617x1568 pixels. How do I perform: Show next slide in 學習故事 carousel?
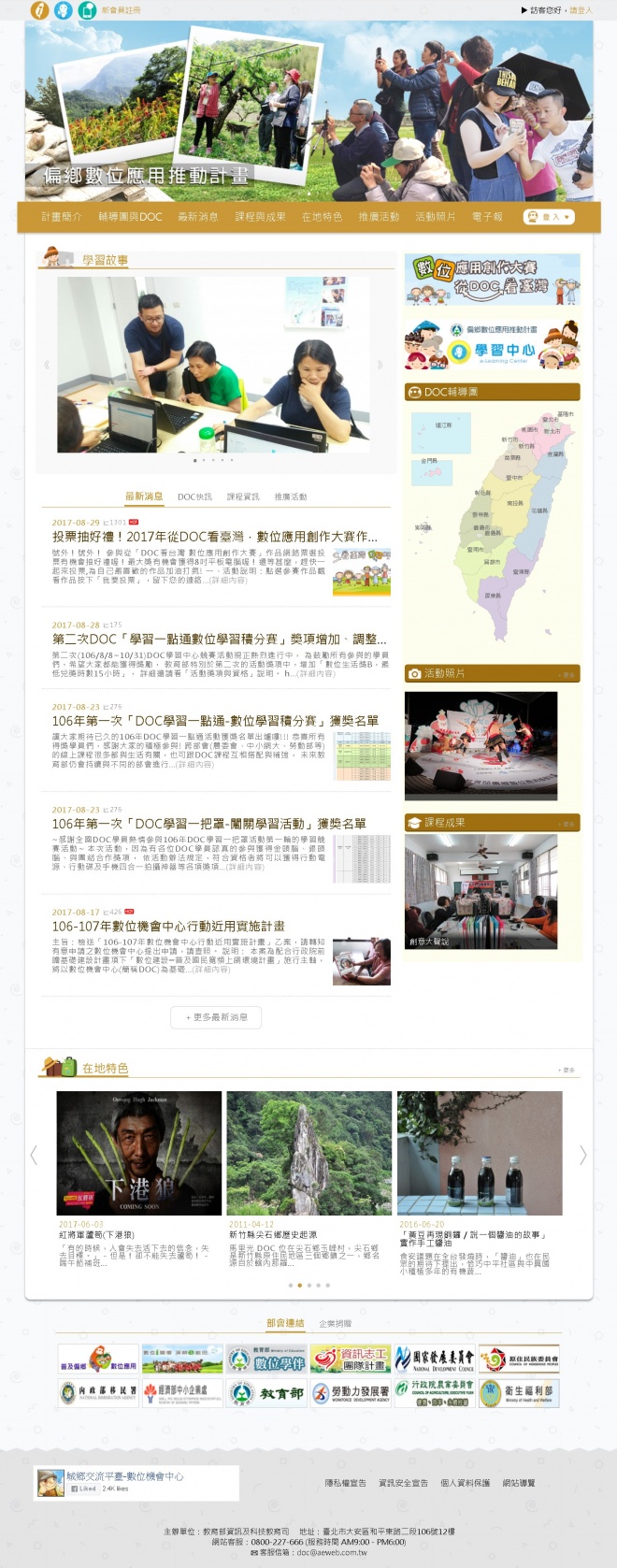point(380,365)
